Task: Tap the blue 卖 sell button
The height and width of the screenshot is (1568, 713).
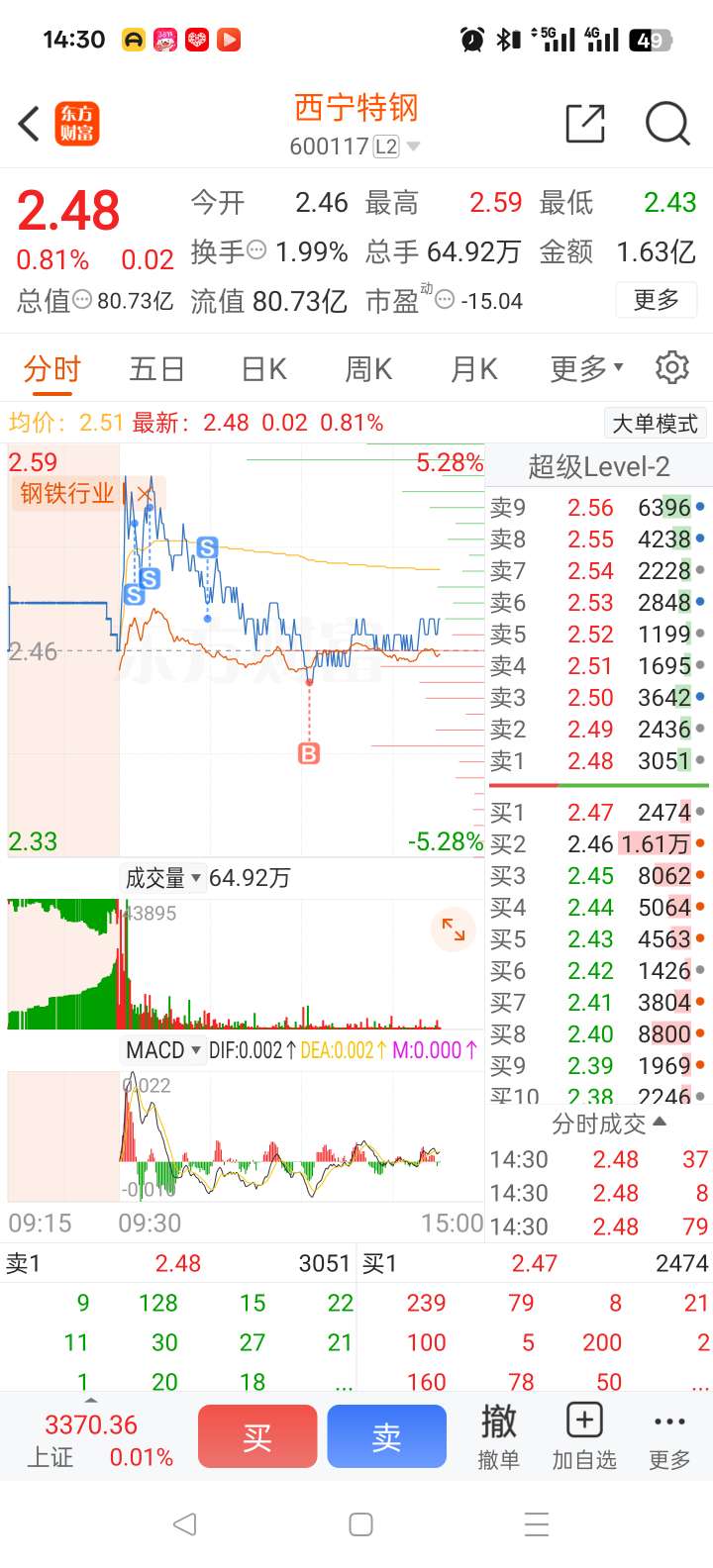Action: tap(386, 1436)
